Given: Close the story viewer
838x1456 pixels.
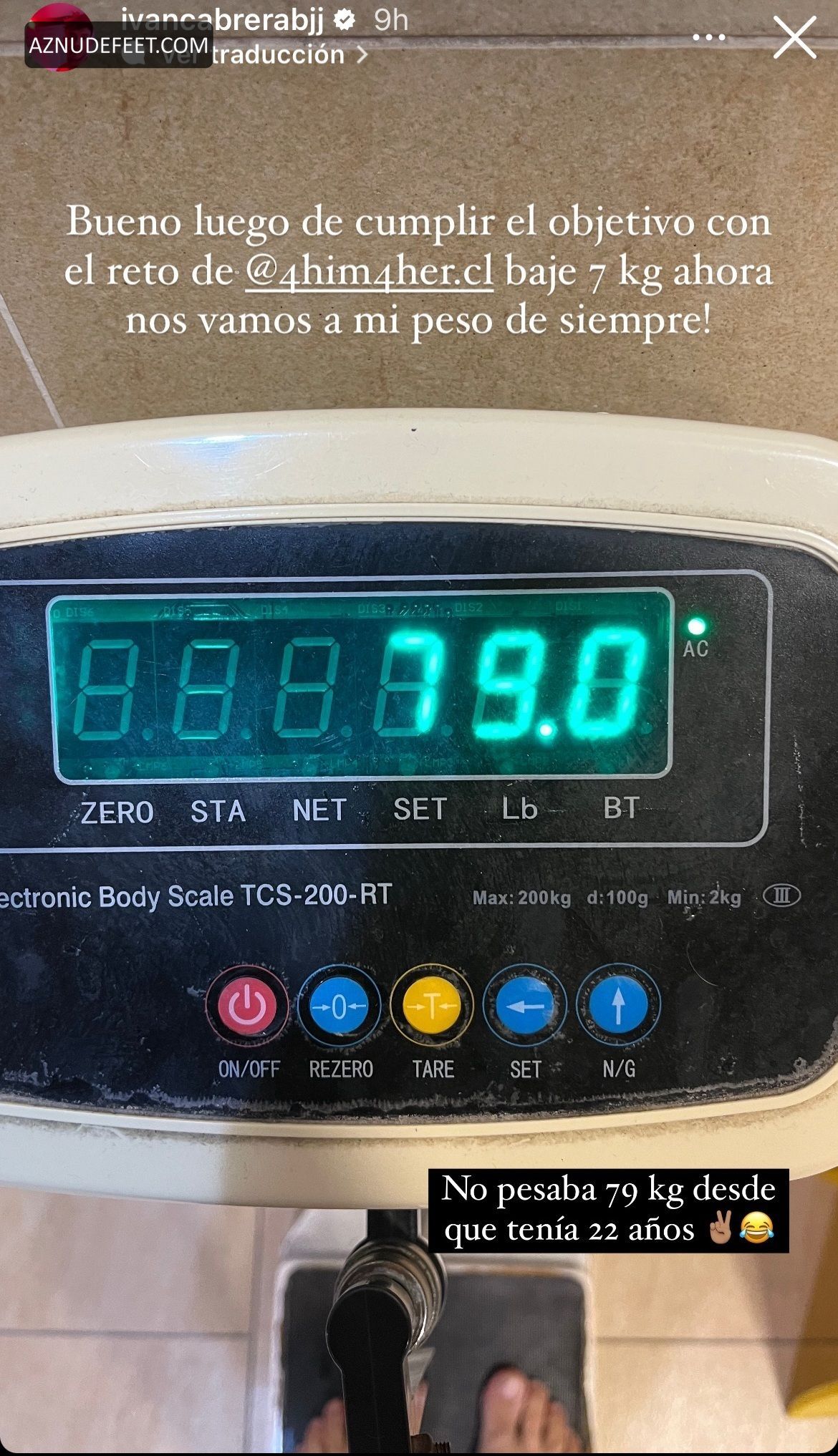Looking at the screenshot, I should (x=794, y=37).
